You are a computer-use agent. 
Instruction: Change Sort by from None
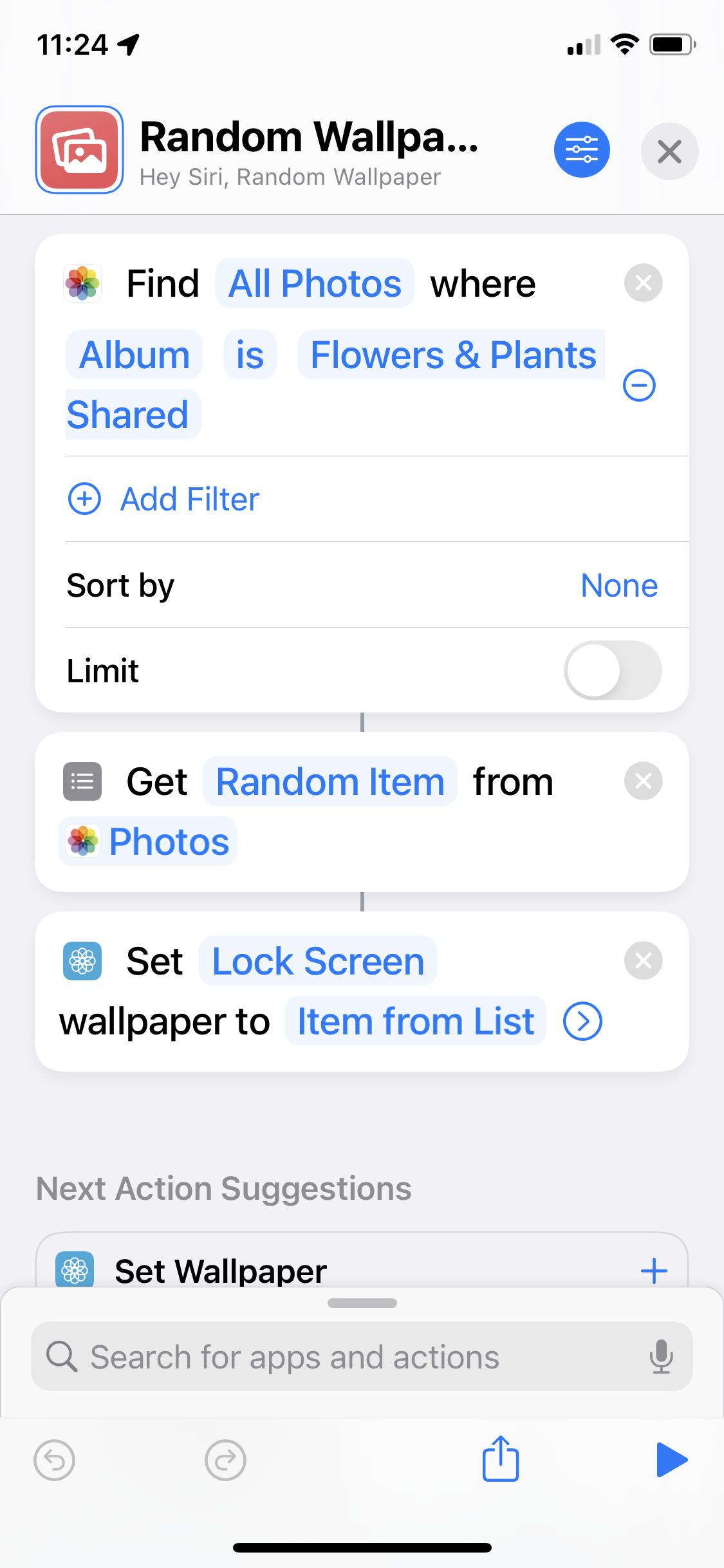pyautogui.click(x=618, y=586)
